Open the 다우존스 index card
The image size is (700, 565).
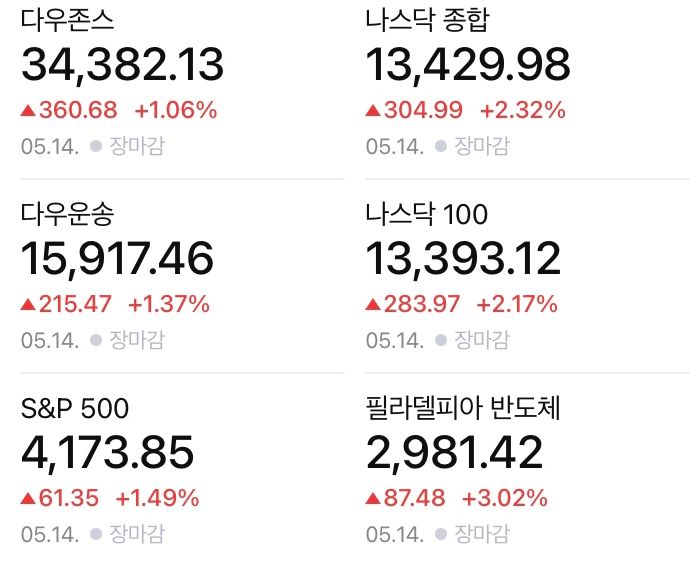[182, 83]
